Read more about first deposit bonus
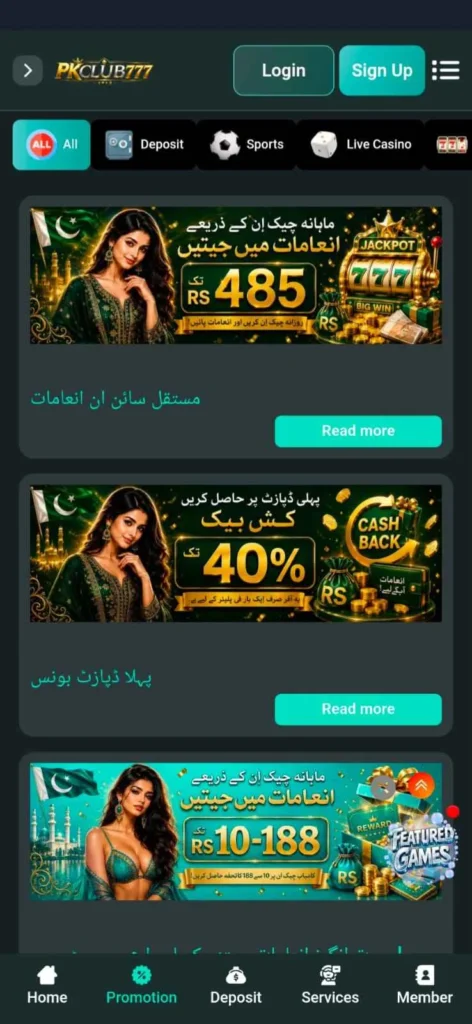 [358, 709]
